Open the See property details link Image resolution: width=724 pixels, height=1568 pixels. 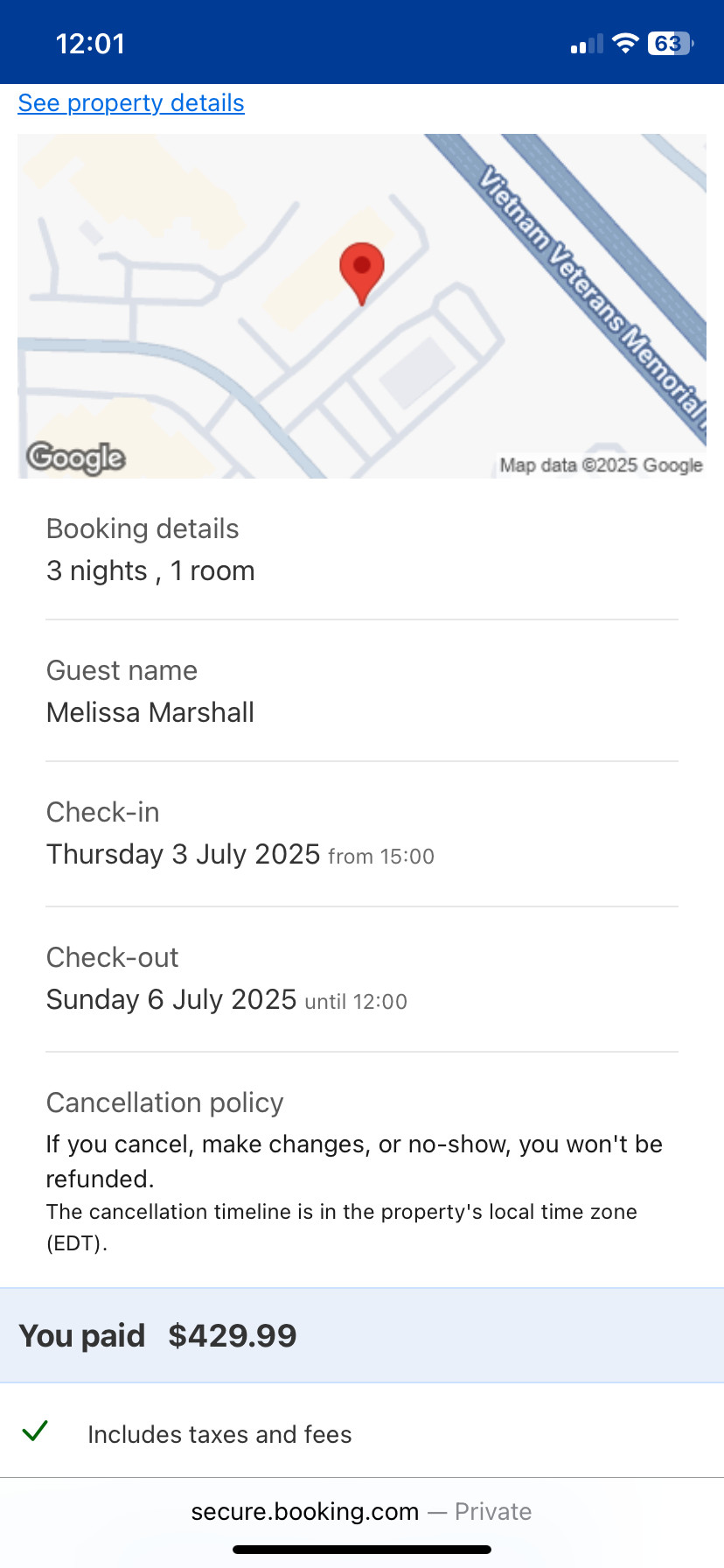tap(131, 103)
